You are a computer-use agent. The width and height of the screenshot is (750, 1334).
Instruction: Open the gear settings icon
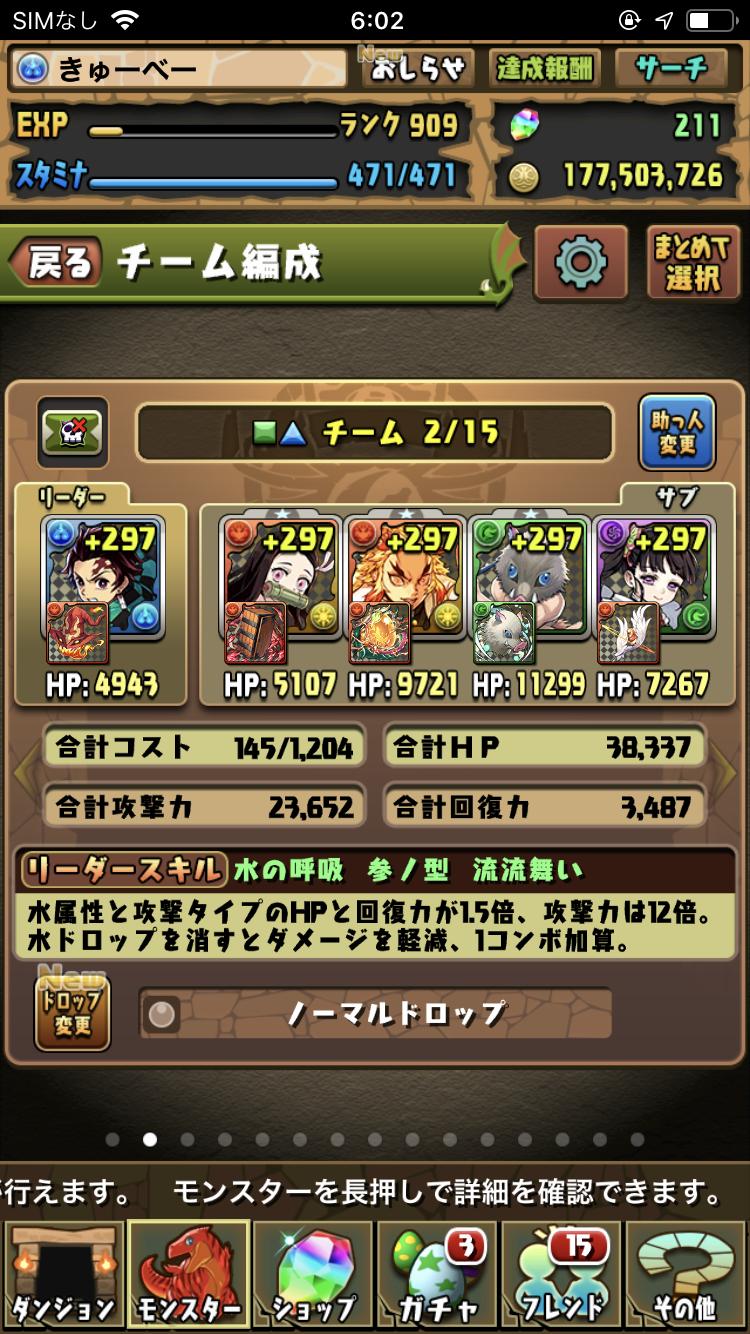coord(581,263)
